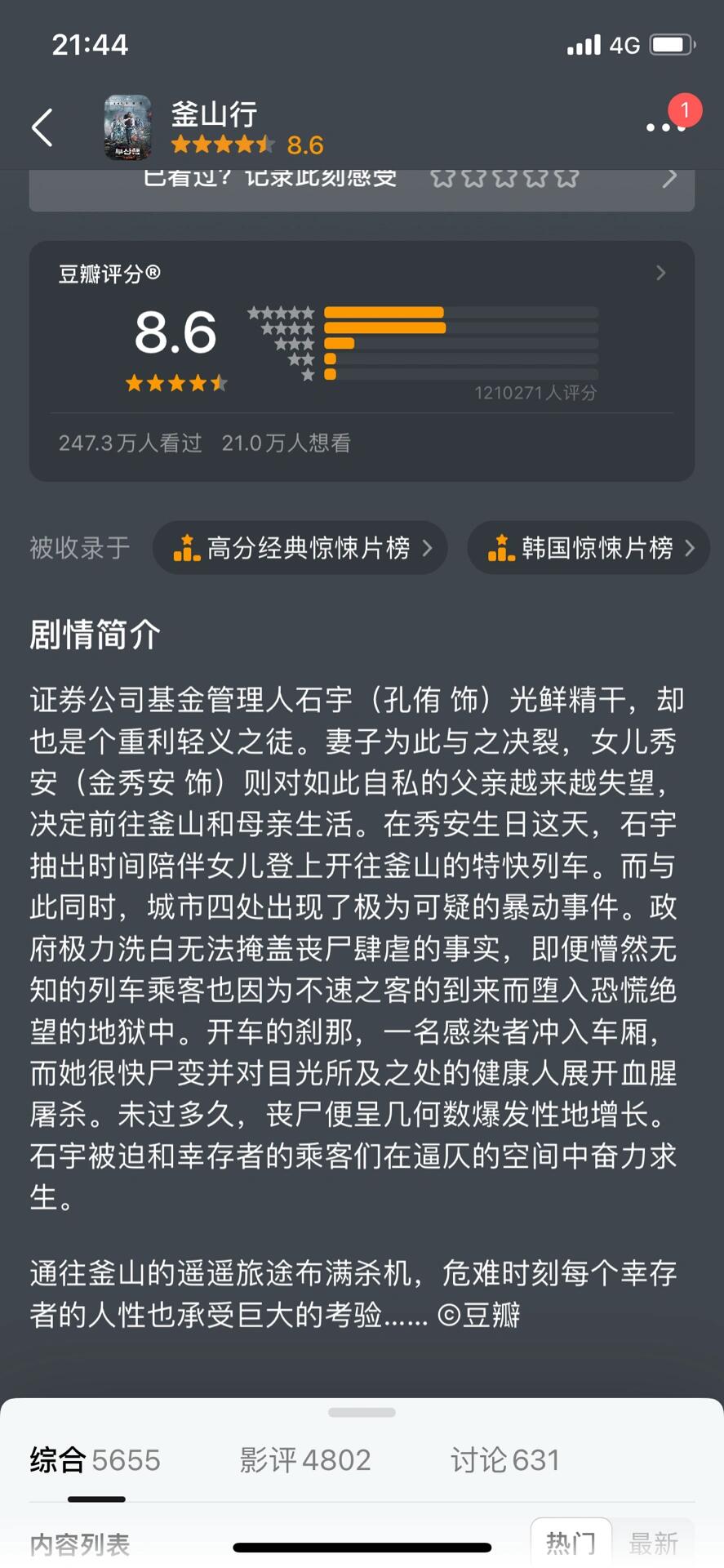Switch to the 综合 5655 tab
Image resolution: width=724 pixels, height=1568 pixels.
pyautogui.click(x=95, y=1460)
